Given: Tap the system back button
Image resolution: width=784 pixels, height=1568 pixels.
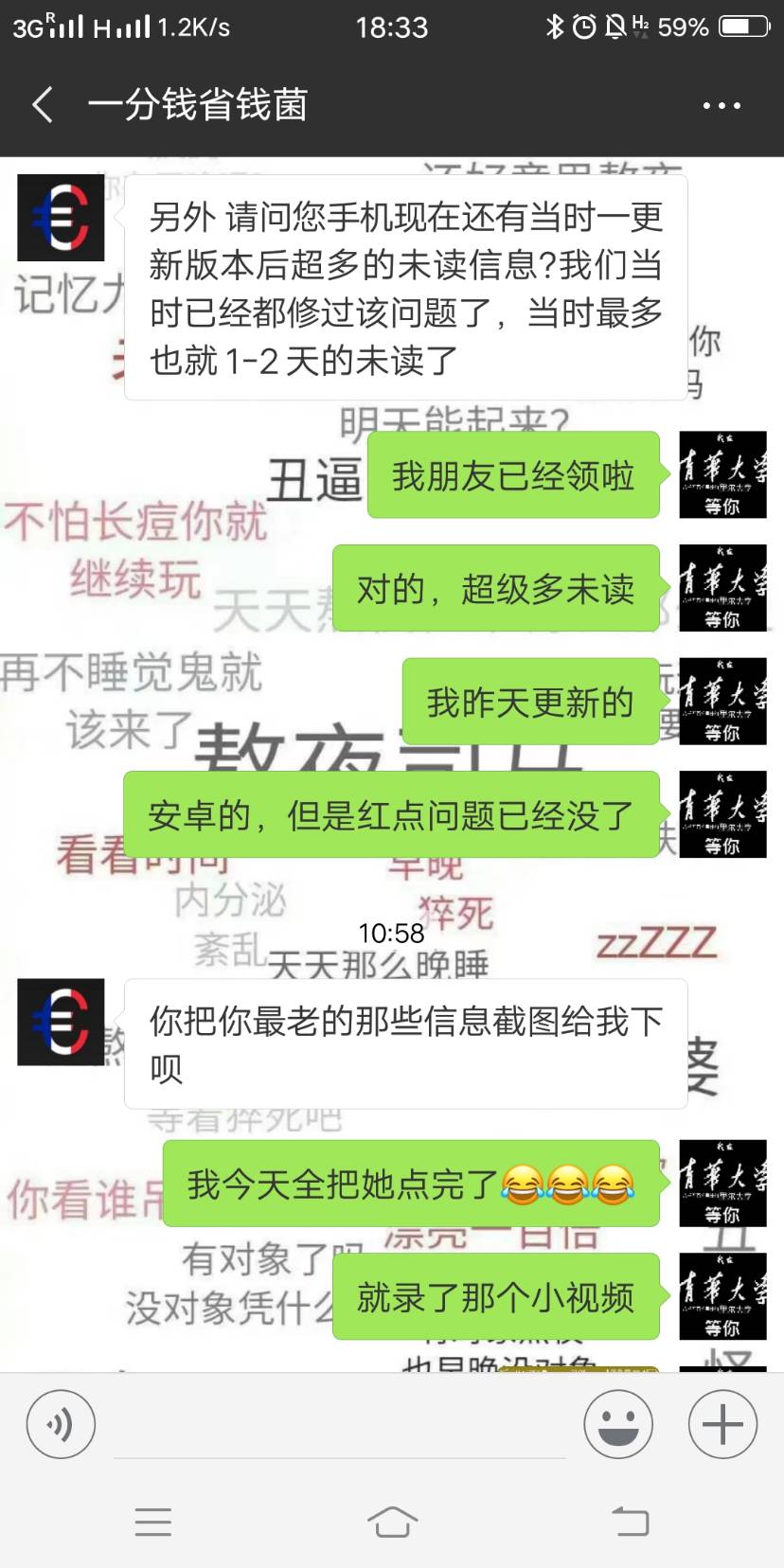Looking at the screenshot, I should point(630,1522).
